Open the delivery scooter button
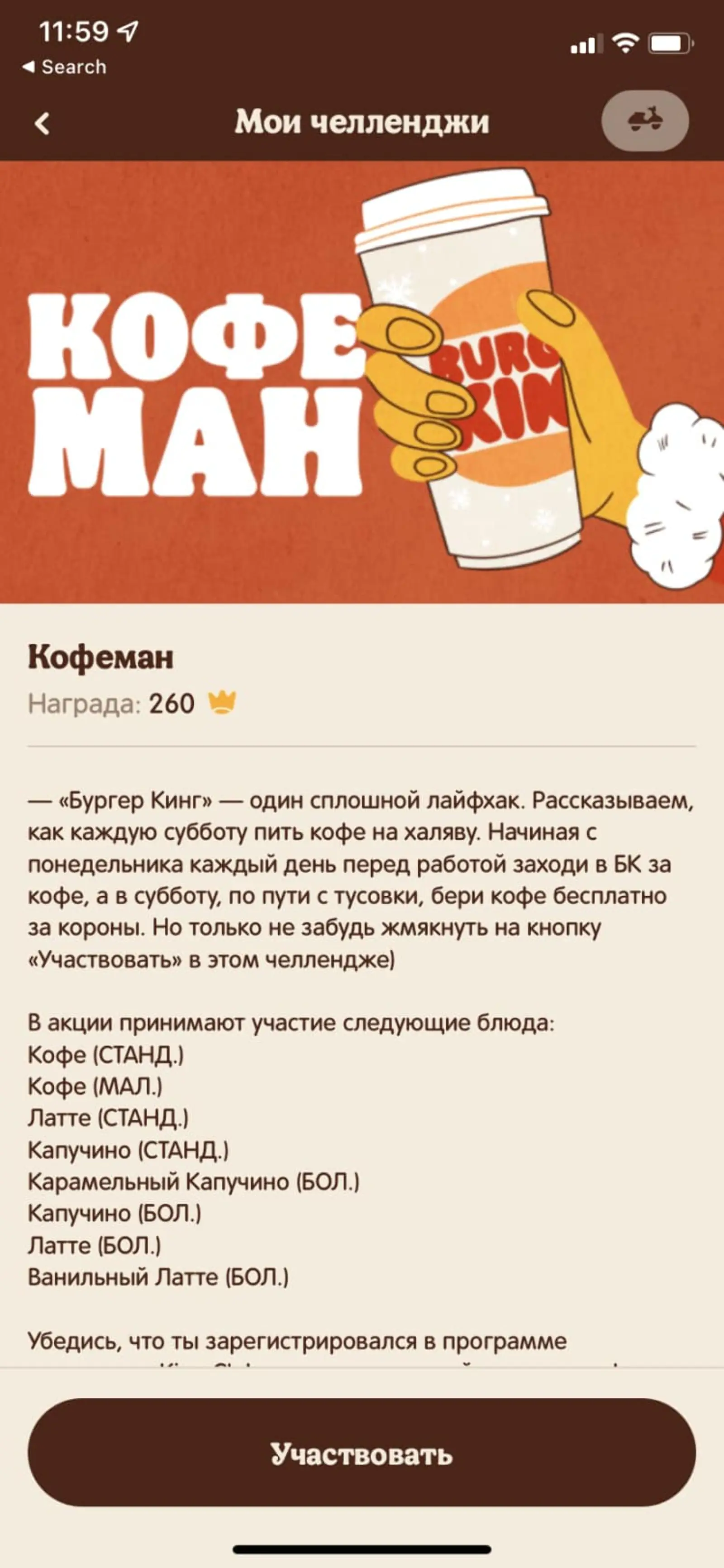The width and height of the screenshot is (724, 1568). 645,120
